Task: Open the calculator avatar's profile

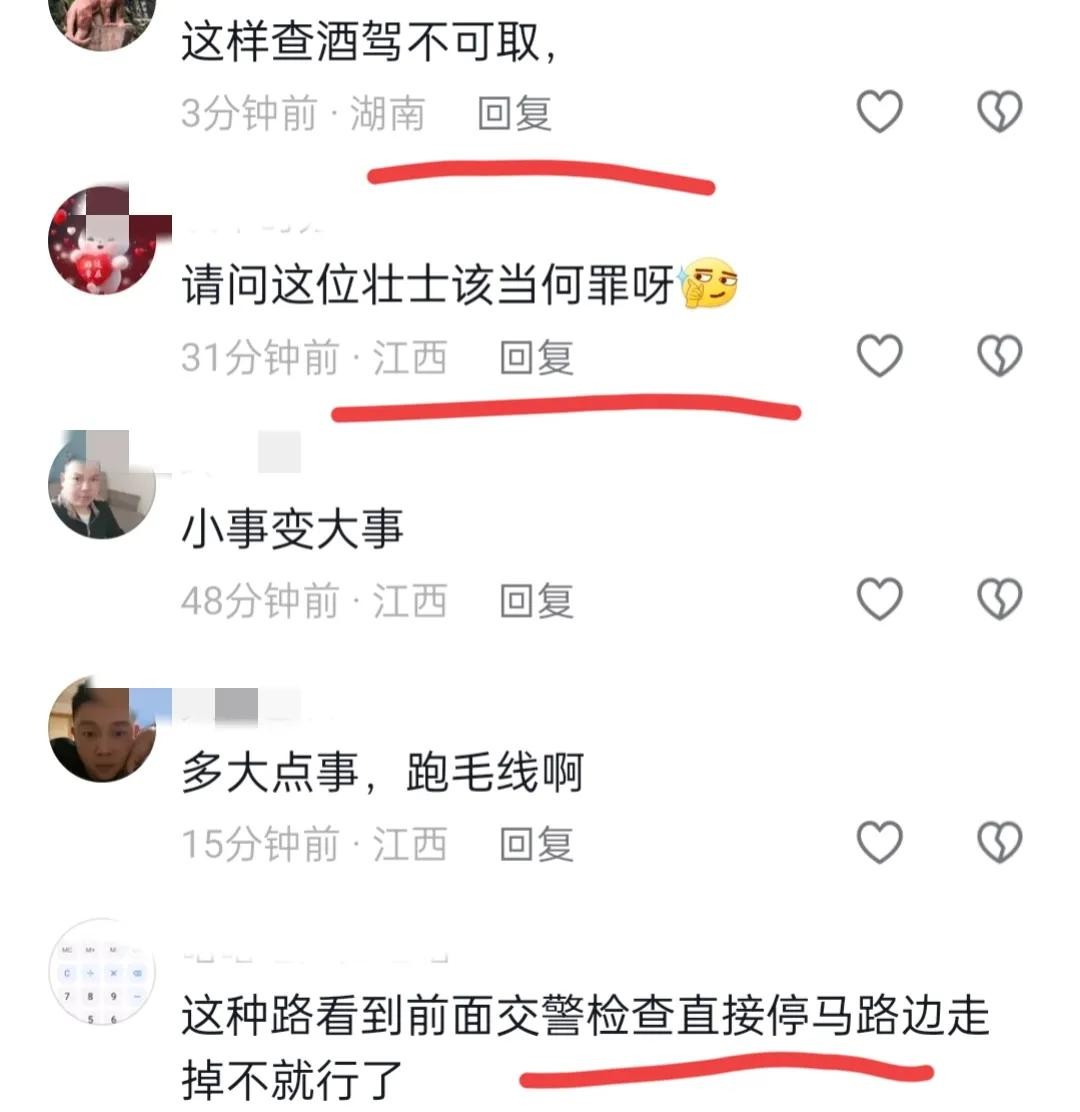Action: click(102, 971)
